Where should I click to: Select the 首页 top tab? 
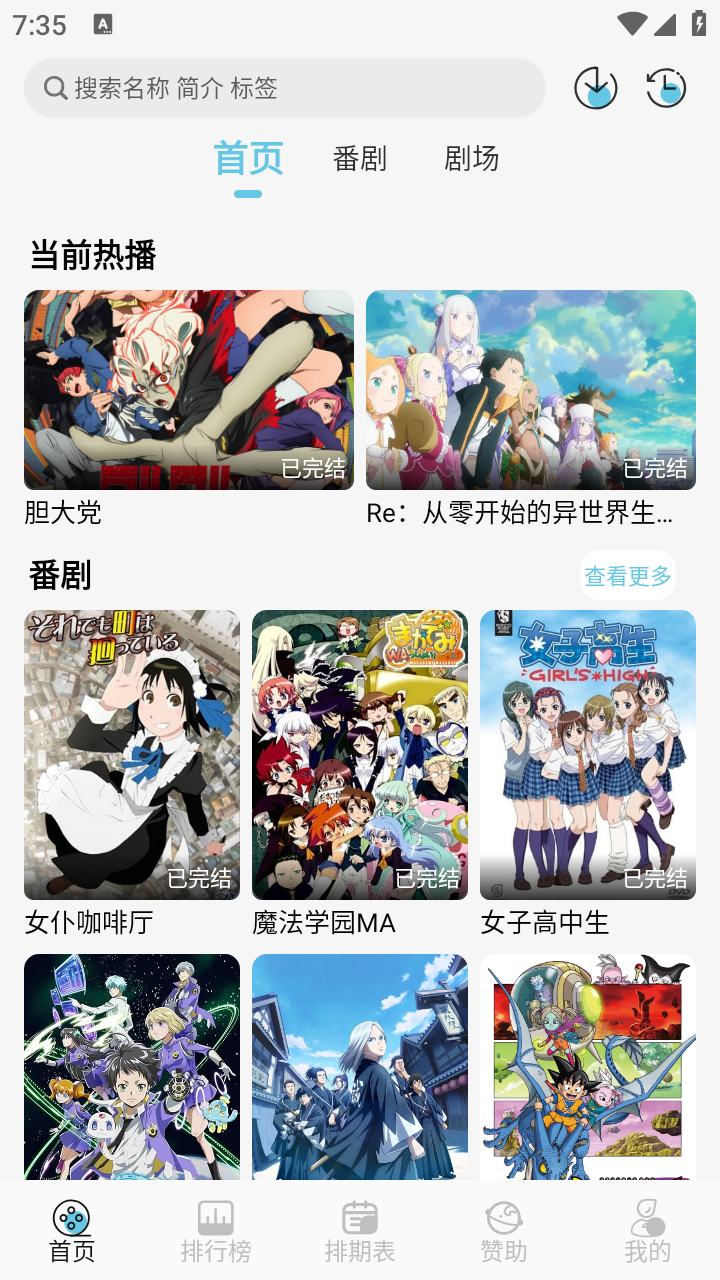248,159
